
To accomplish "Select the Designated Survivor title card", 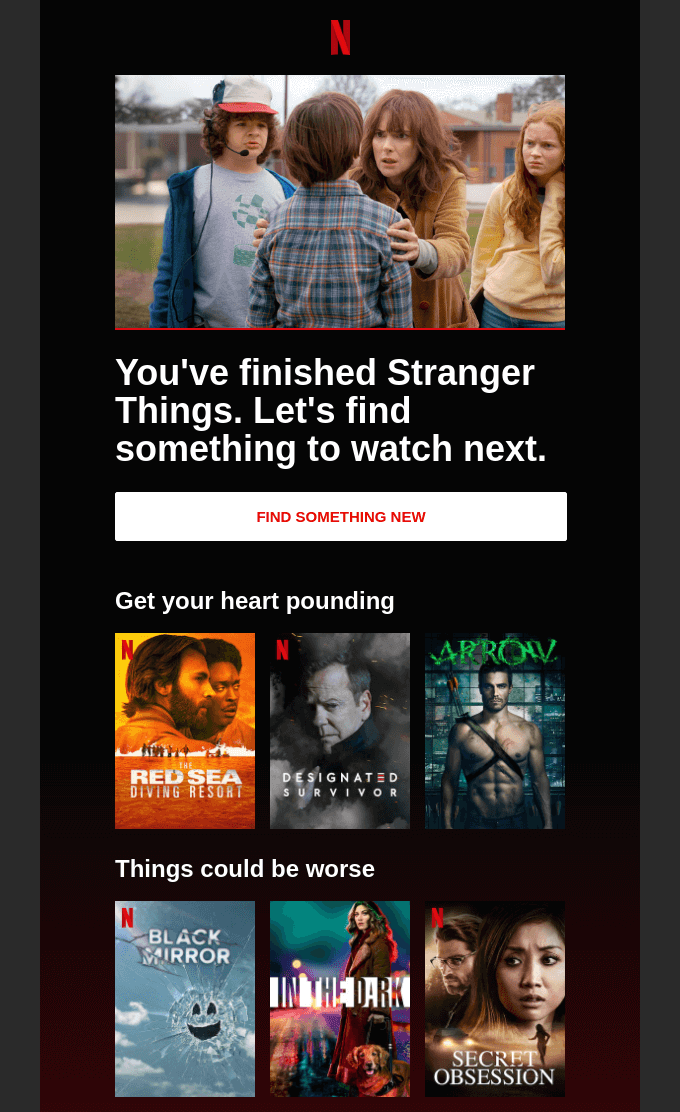I will (x=340, y=731).
